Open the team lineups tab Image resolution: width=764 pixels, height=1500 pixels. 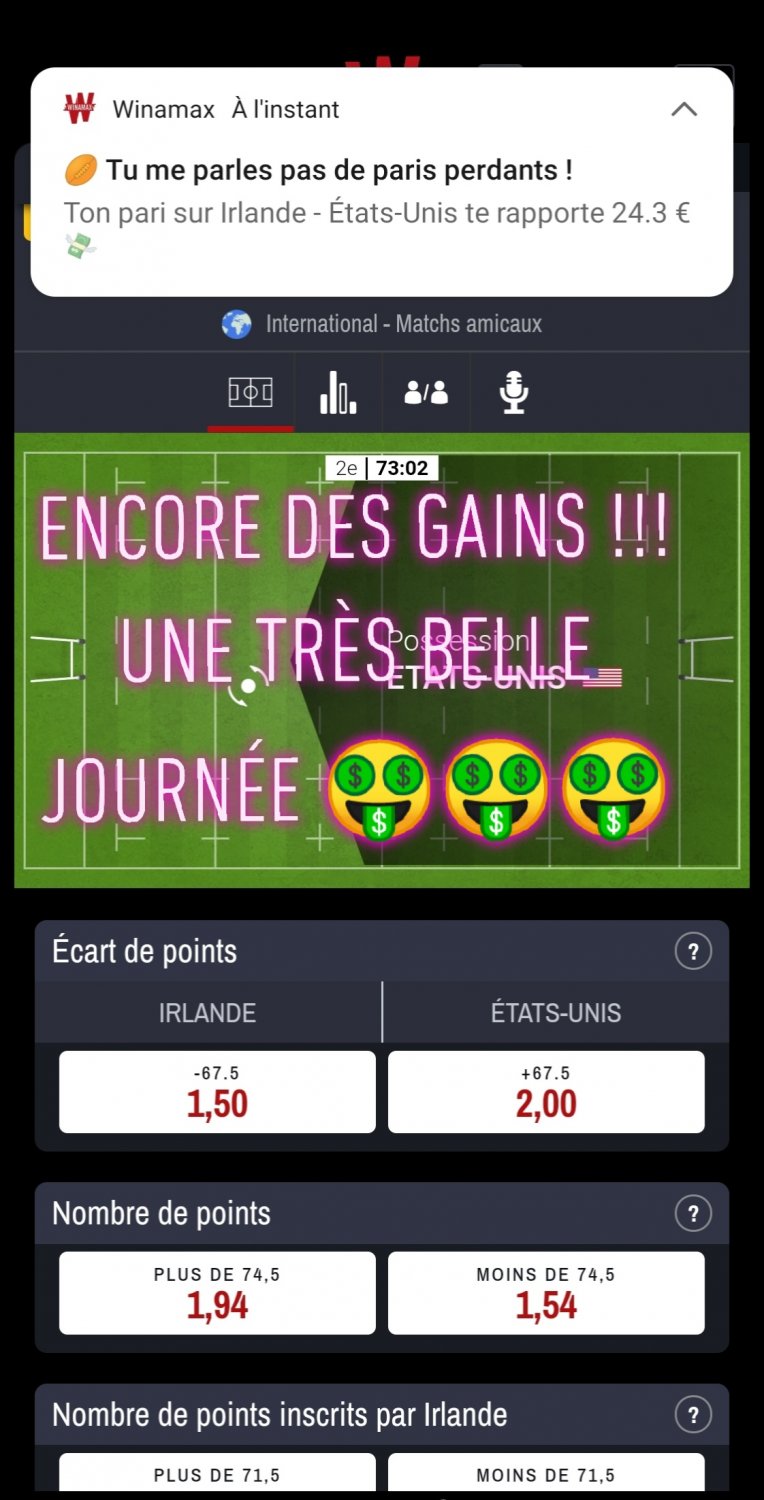(426, 393)
